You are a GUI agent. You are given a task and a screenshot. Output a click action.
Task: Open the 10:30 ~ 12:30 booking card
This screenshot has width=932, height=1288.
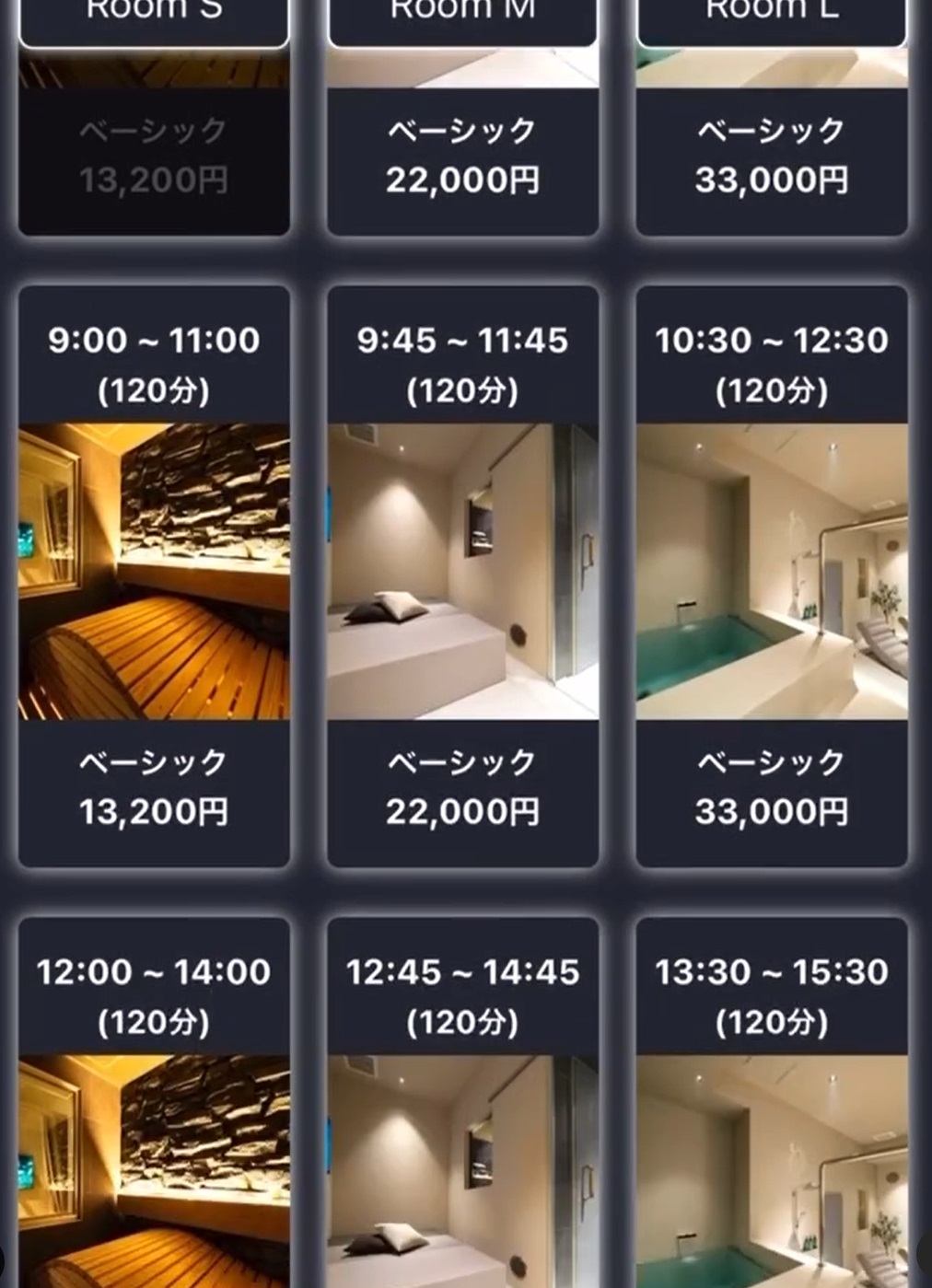(772, 575)
